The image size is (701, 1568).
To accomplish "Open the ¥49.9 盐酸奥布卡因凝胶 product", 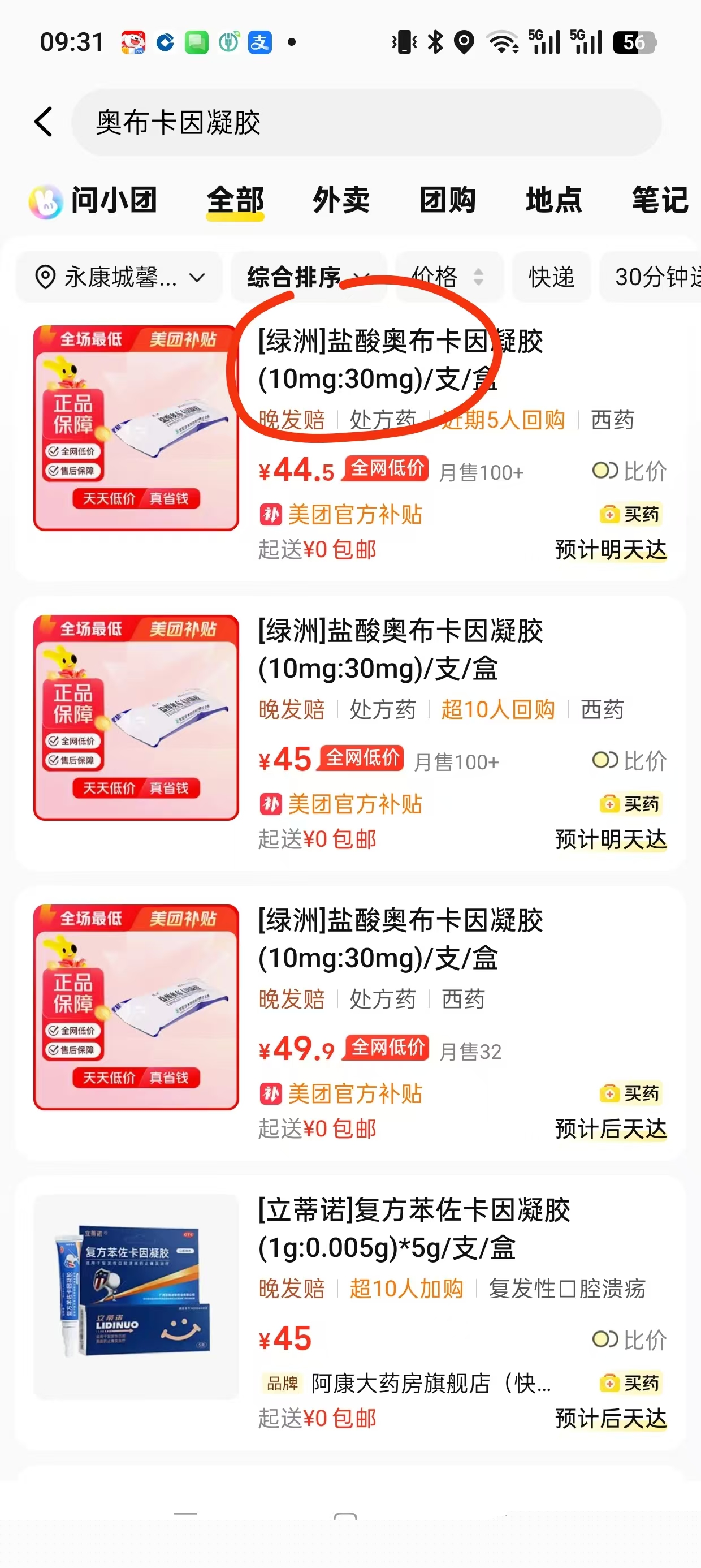I will pyautogui.click(x=399, y=938).
